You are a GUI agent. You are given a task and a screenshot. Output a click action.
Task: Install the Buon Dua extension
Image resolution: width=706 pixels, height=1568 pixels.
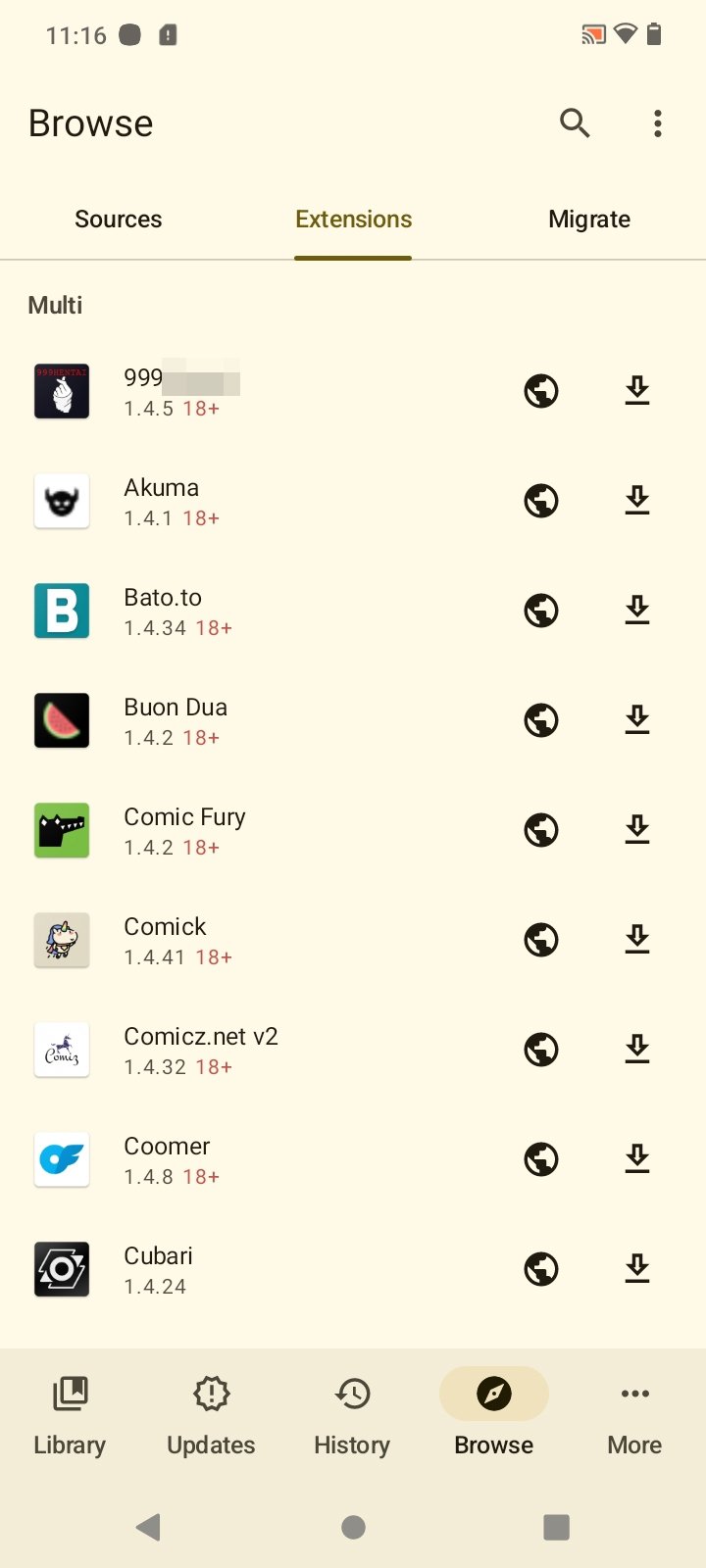(x=637, y=720)
